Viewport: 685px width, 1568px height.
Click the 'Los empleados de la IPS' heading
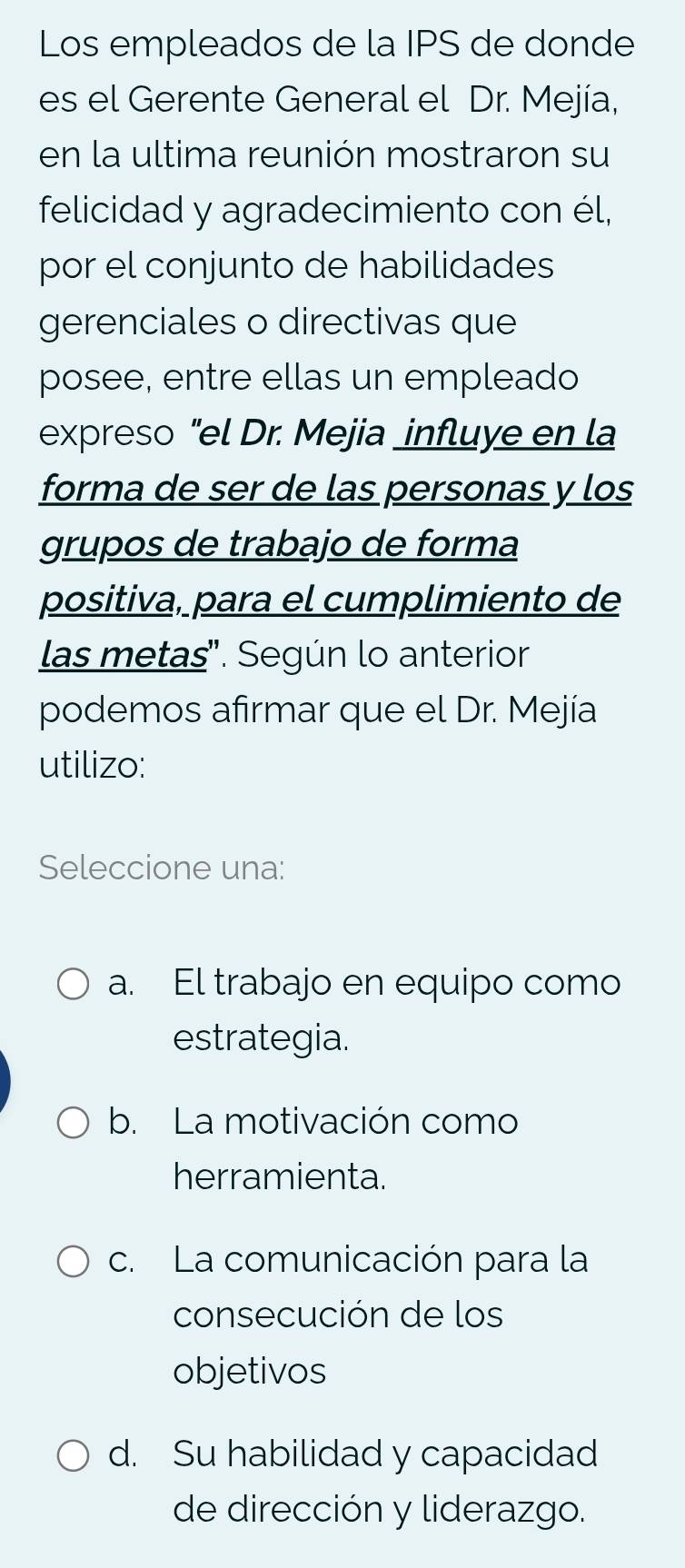click(x=336, y=44)
